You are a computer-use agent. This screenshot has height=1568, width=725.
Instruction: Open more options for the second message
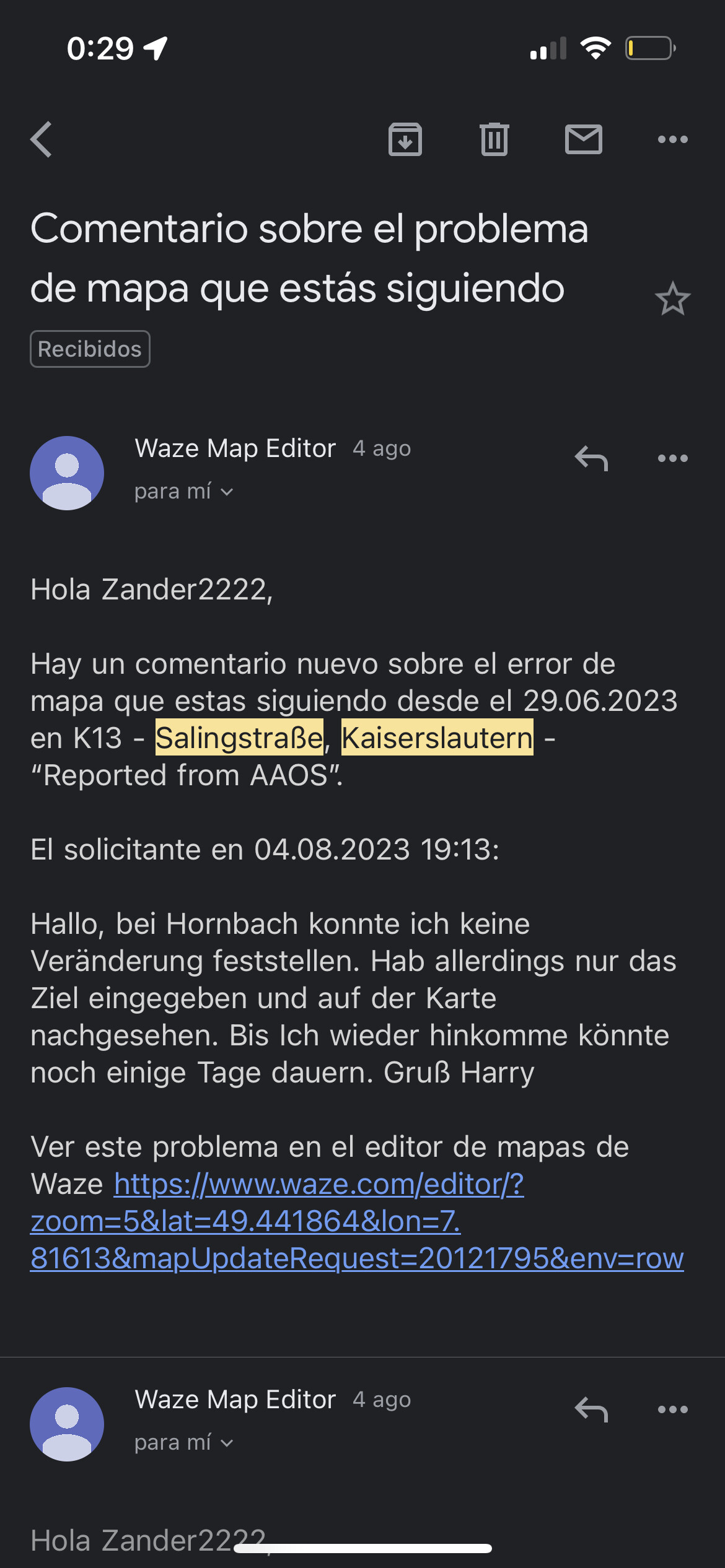[x=672, y=1410]
